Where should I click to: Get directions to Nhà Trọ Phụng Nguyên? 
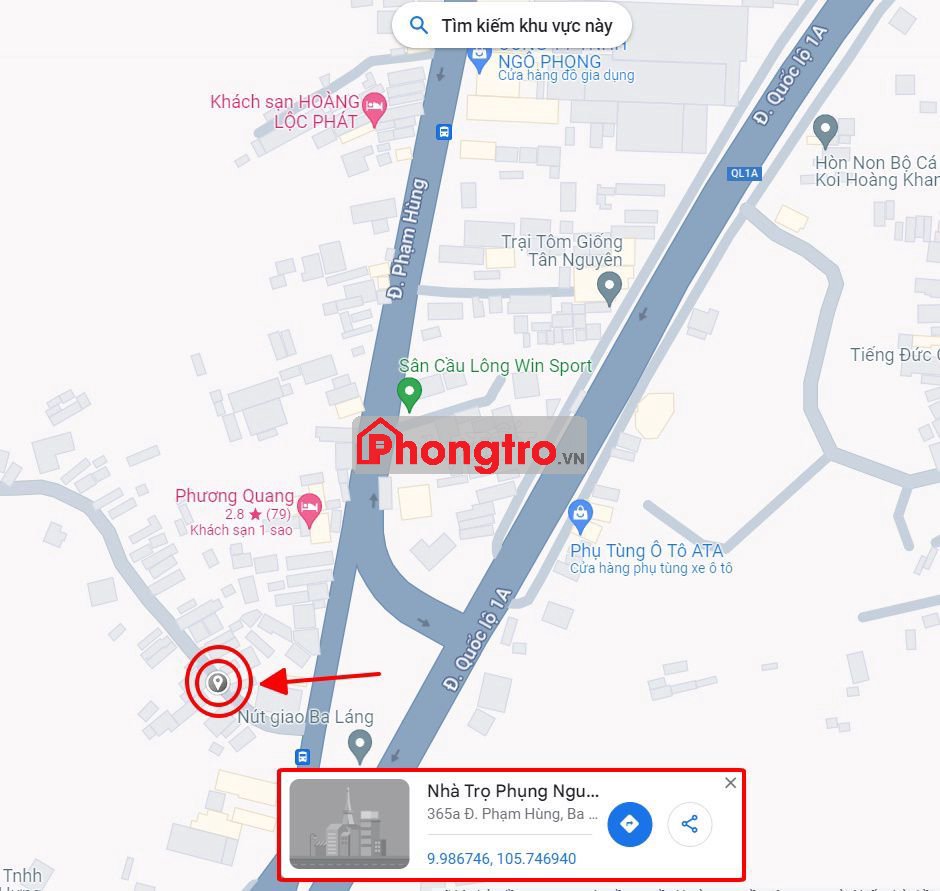[x=629, y=824]
